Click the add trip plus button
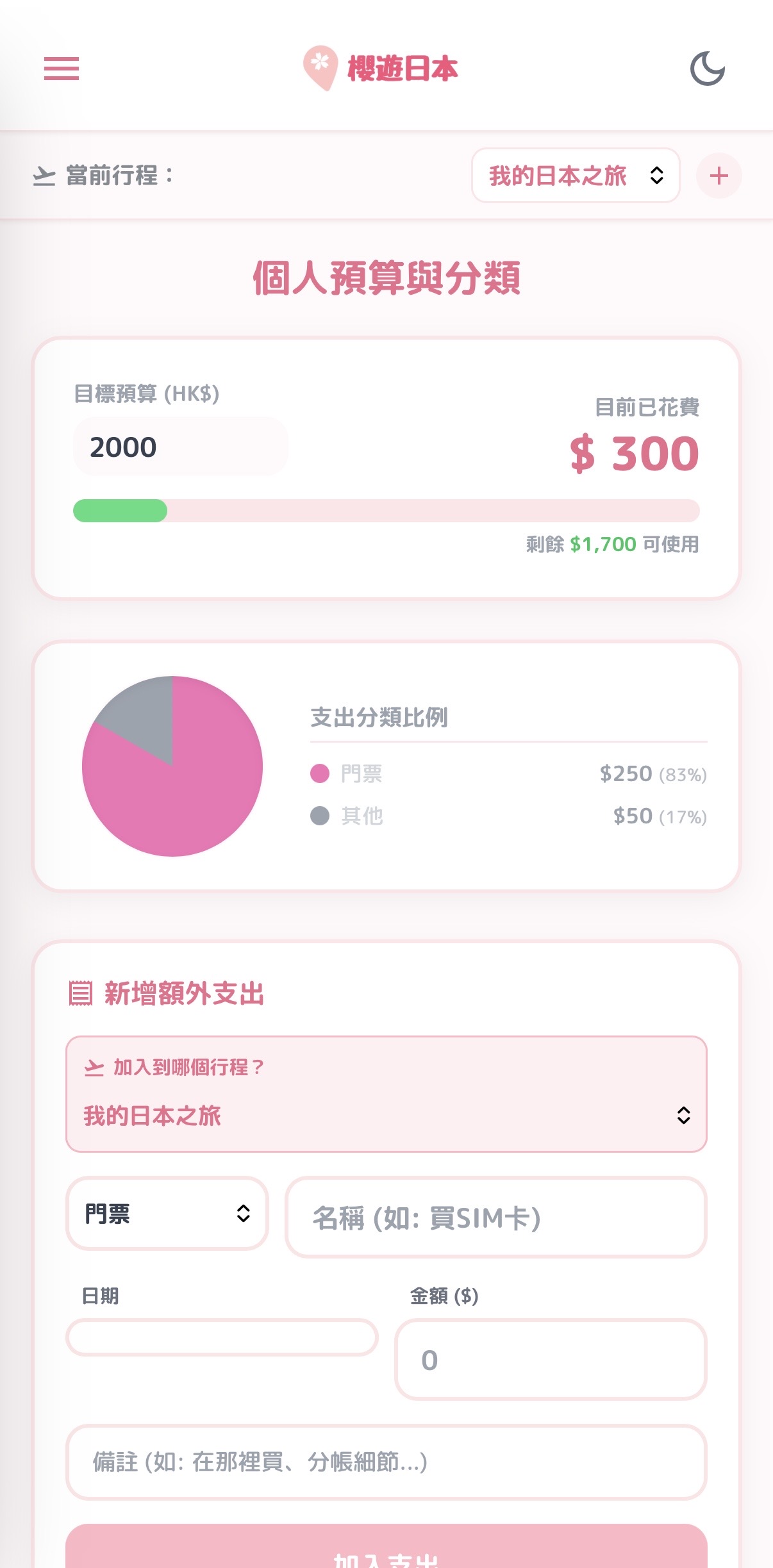Image resolution: width=773 pixels, height=1568 pixels. [718, 175]
